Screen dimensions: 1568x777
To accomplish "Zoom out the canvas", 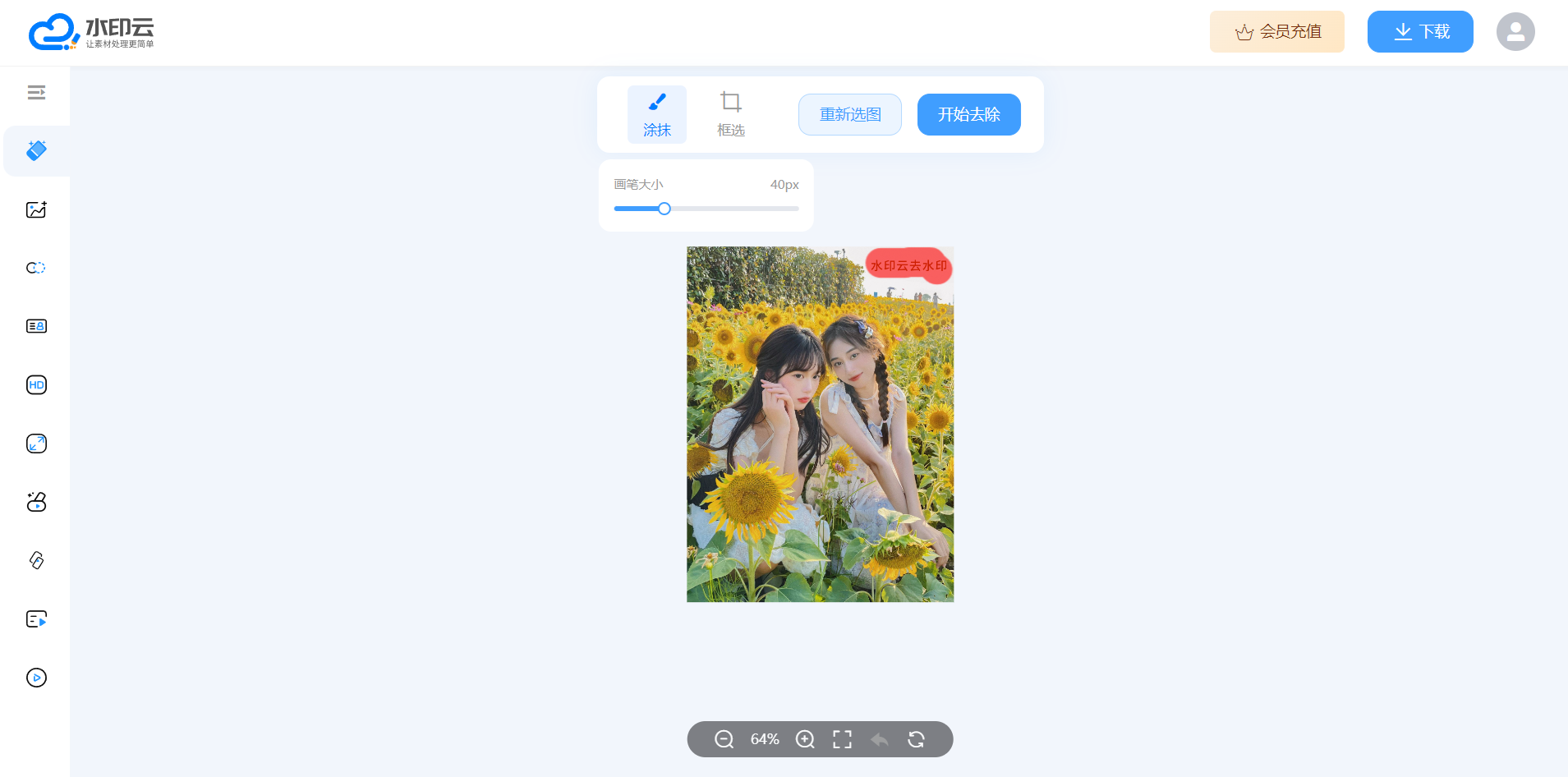I will click(724, 739).
